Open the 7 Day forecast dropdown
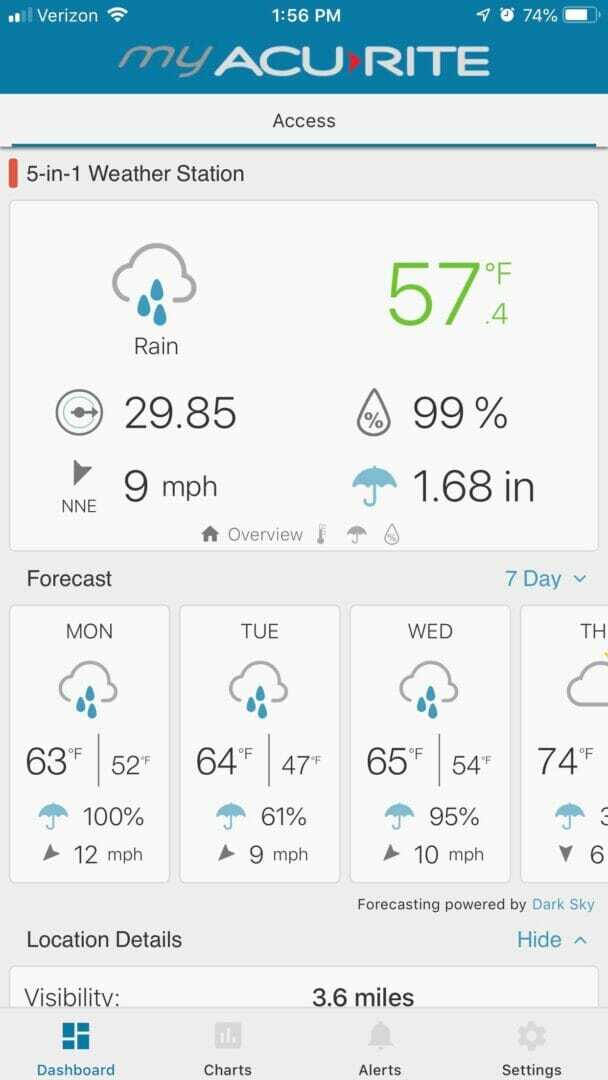608x1080 pixels. point(546,579)
